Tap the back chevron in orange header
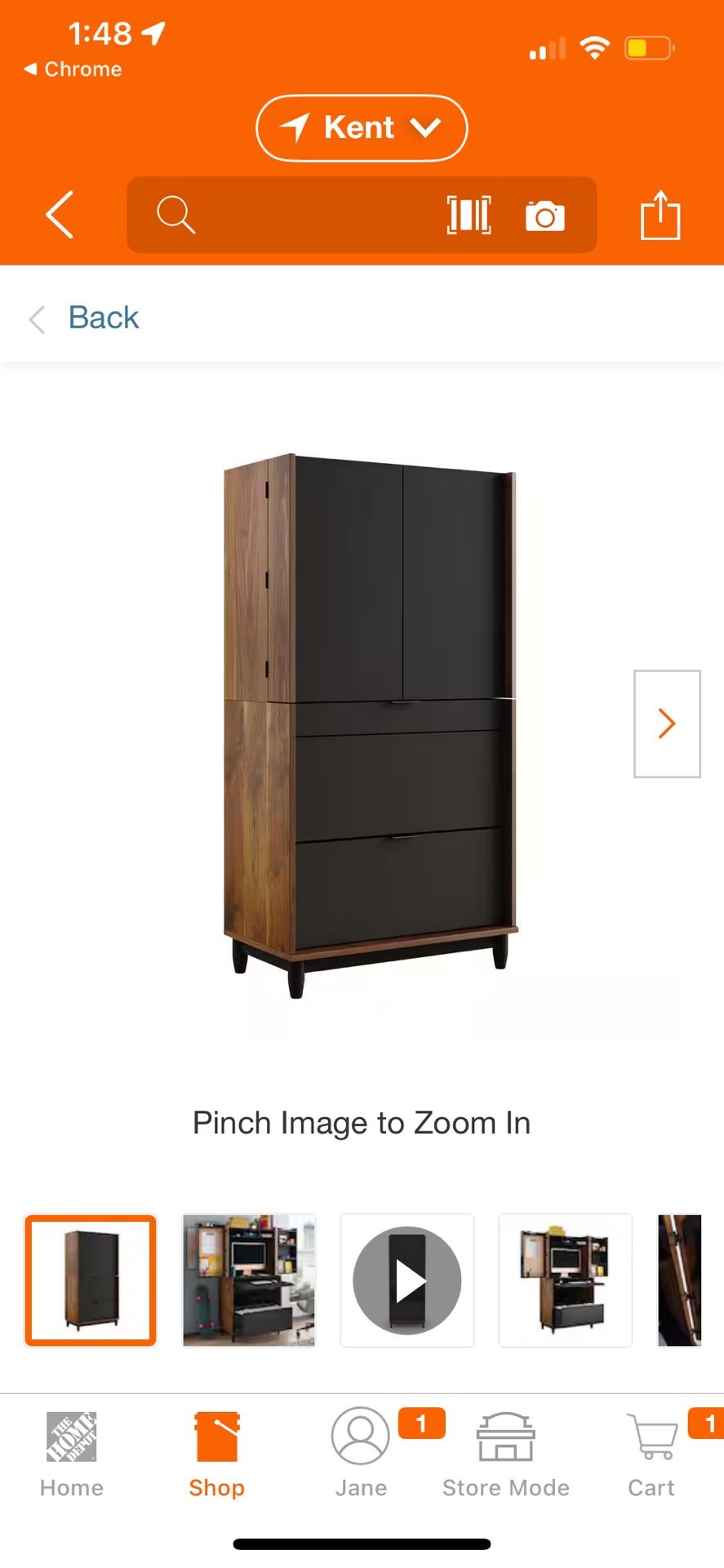This screenshot has width=724, height=1568. 59,216
